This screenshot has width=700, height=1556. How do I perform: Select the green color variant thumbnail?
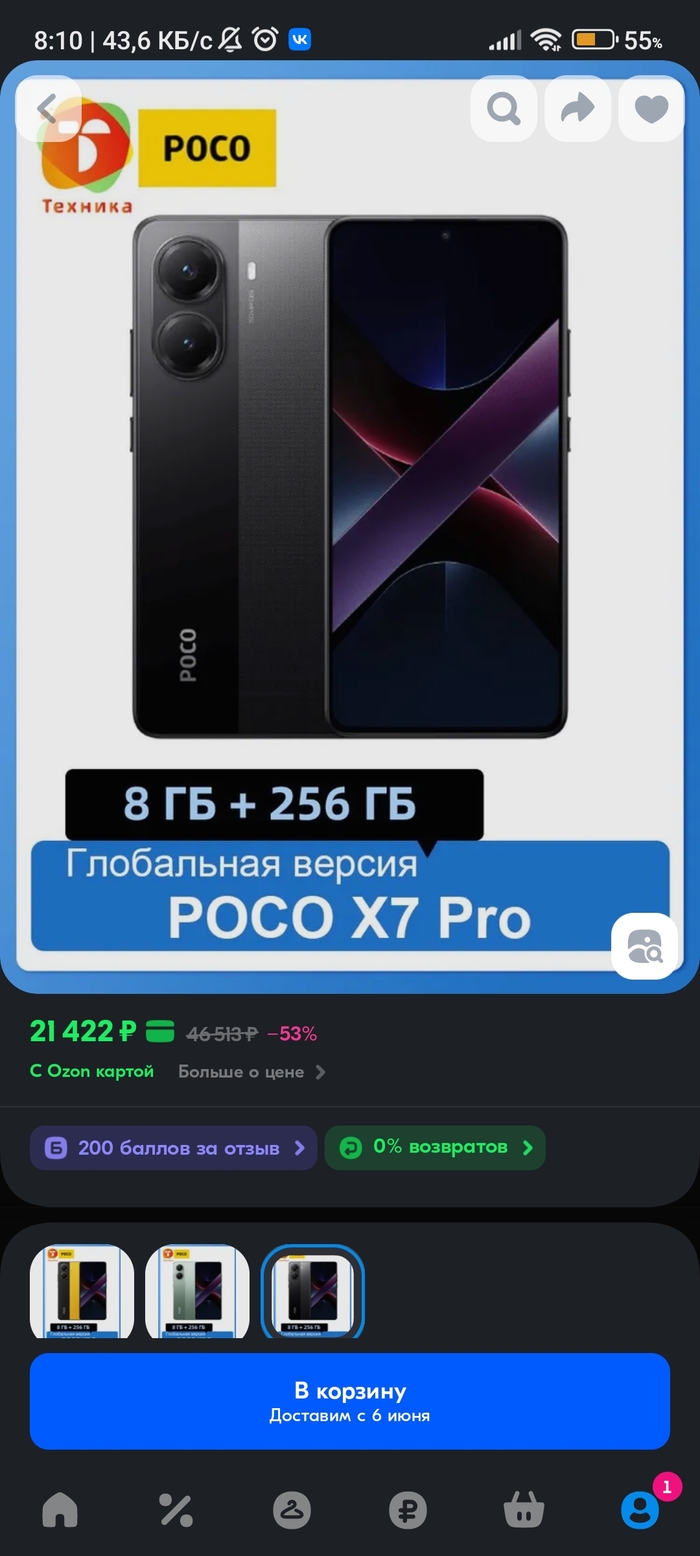click(x=197, y=1291)
